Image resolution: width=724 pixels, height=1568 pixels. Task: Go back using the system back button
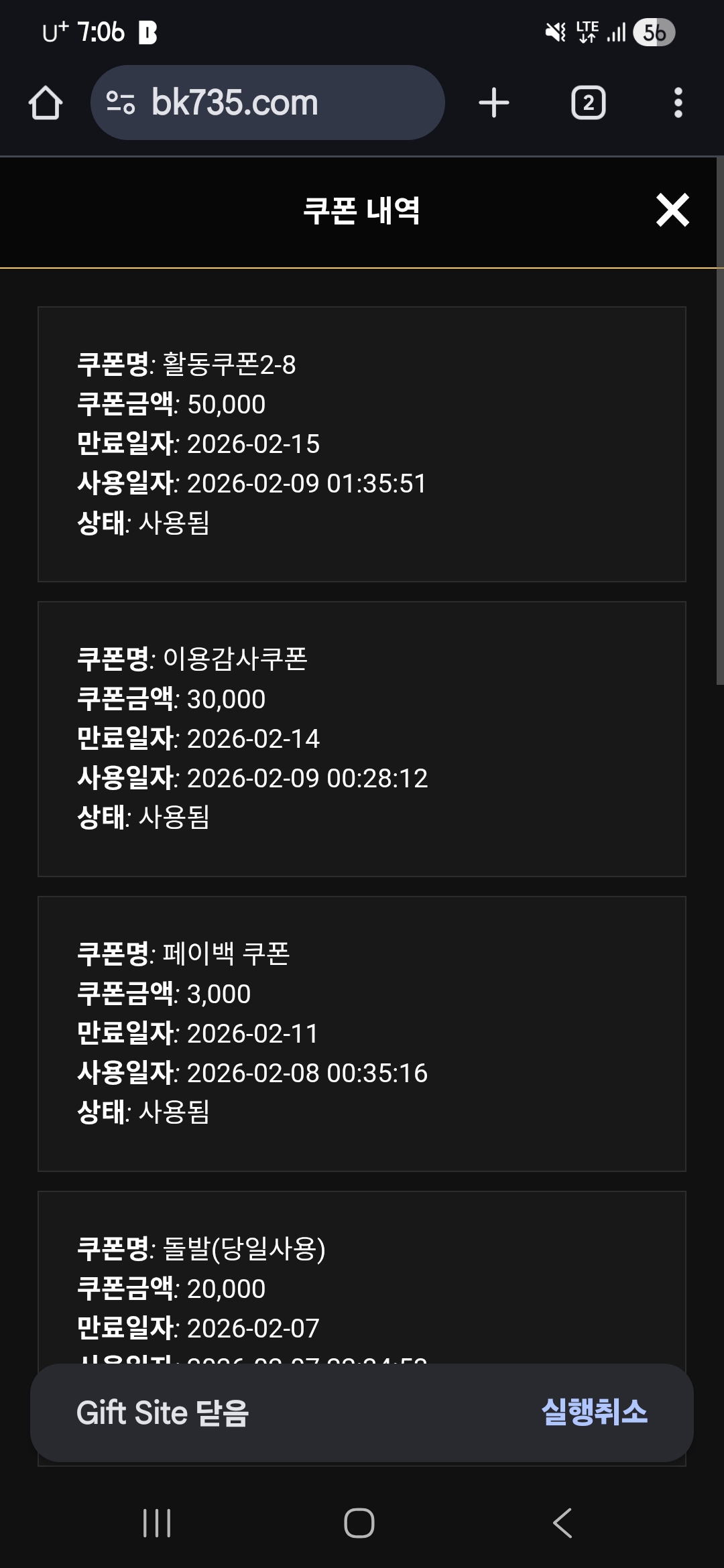(x=562, y=1523)
